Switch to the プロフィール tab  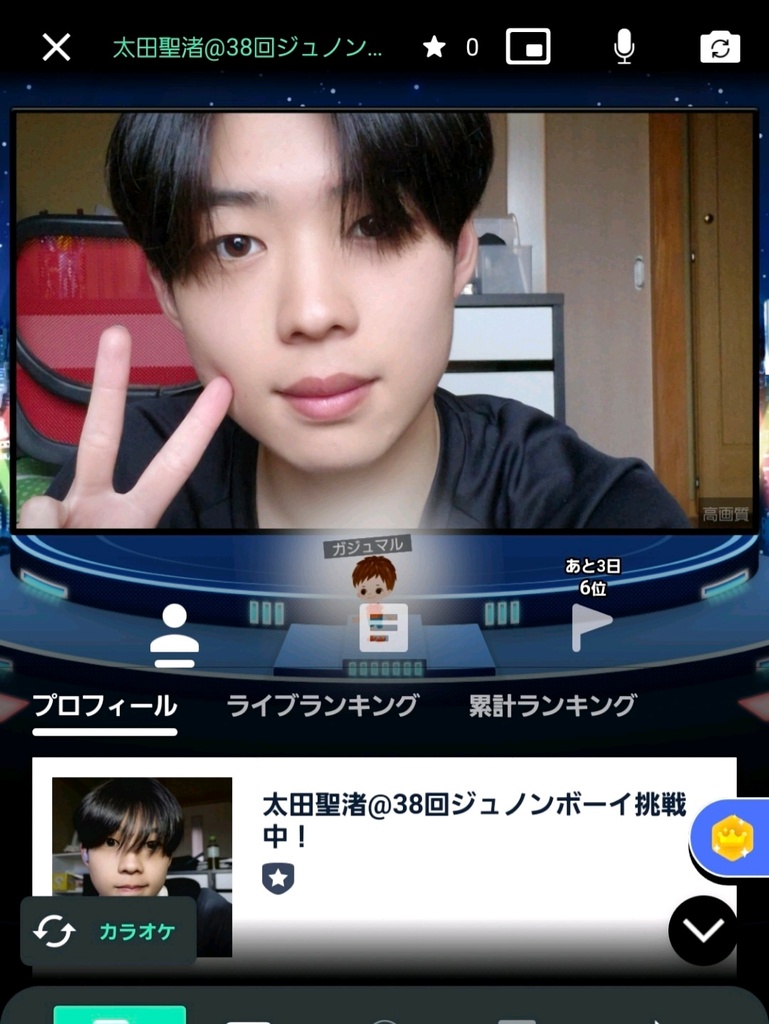[x=105, y=706]
